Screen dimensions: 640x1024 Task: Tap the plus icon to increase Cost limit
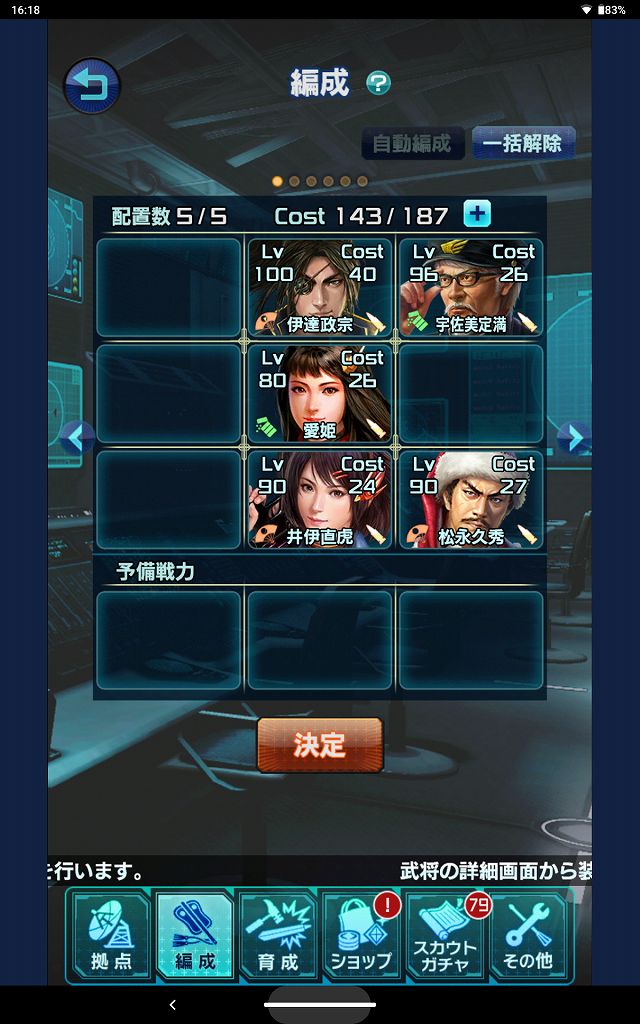point(477,214)
